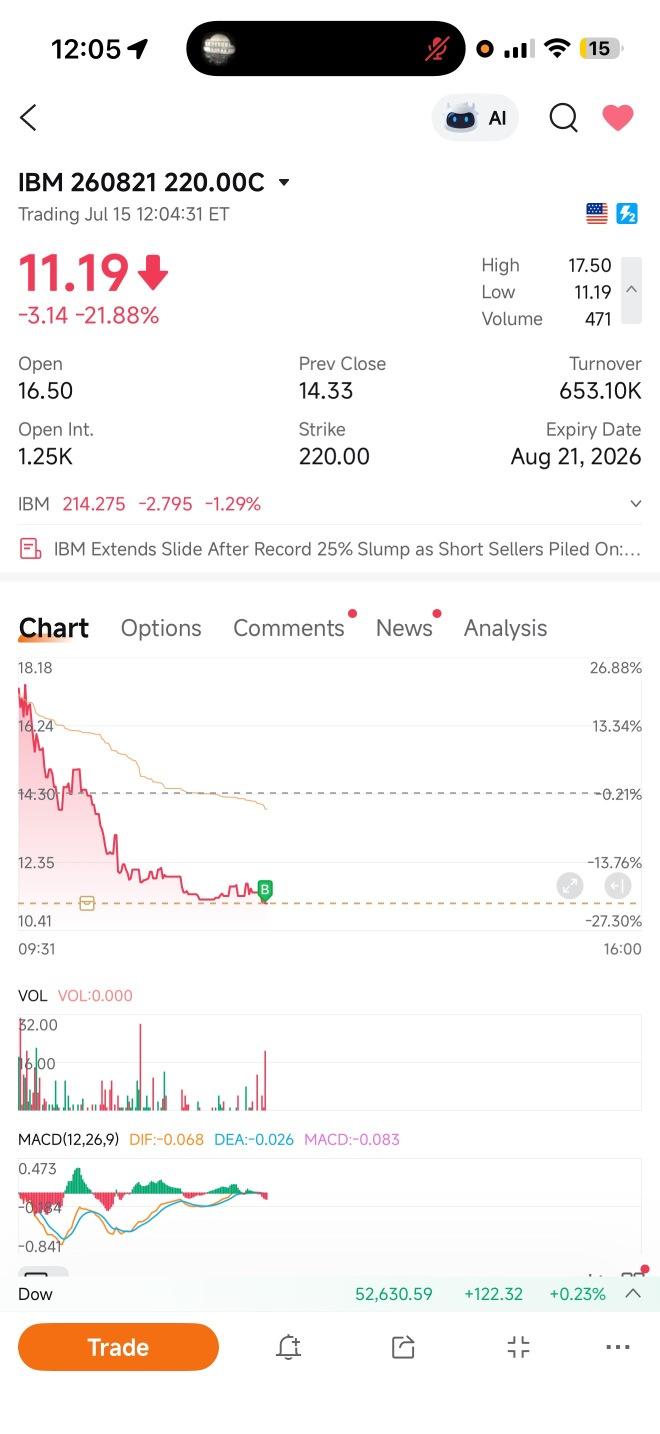Open the more options menu
This screenshot has height=1434, width=660.
pyautogui.click(x=618, y=1347)
